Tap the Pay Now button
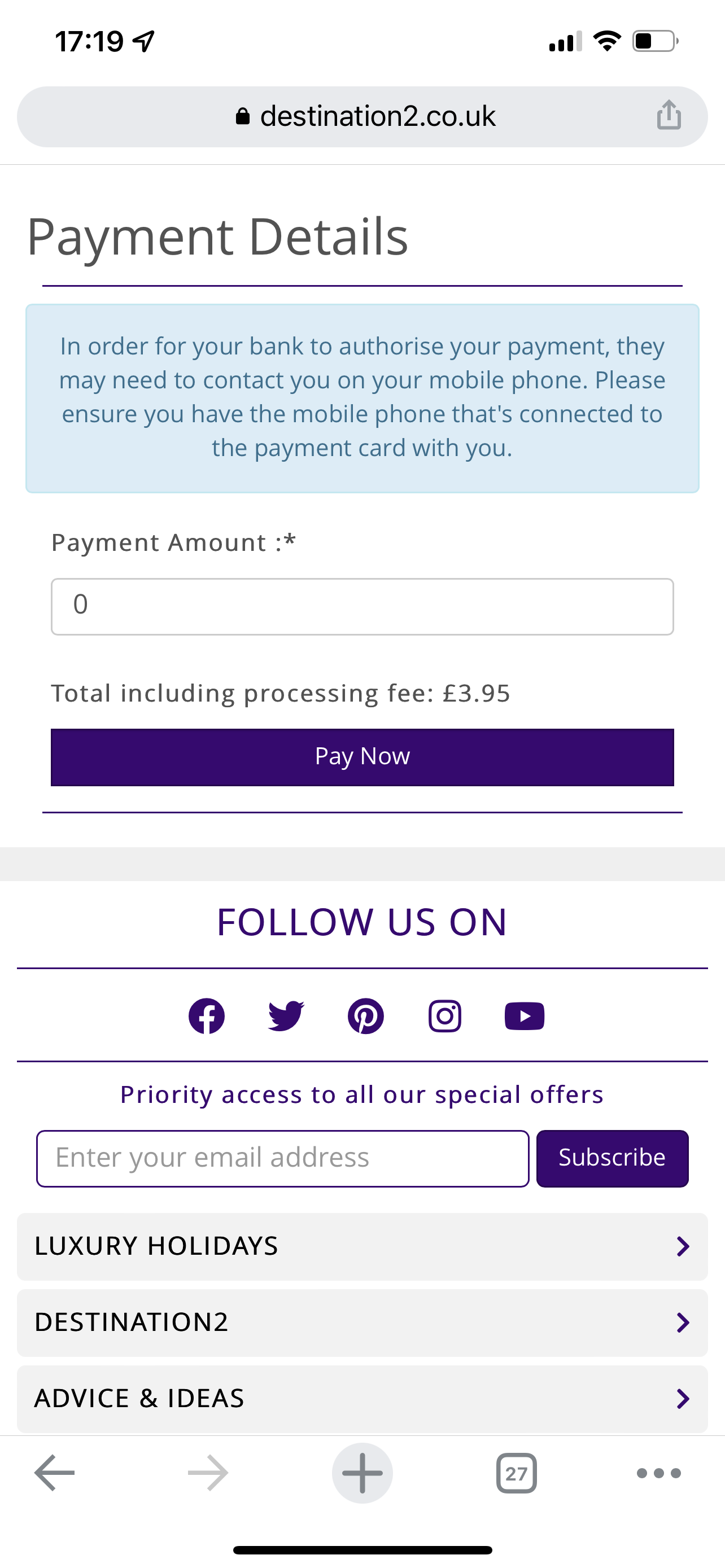 point(362,756)
